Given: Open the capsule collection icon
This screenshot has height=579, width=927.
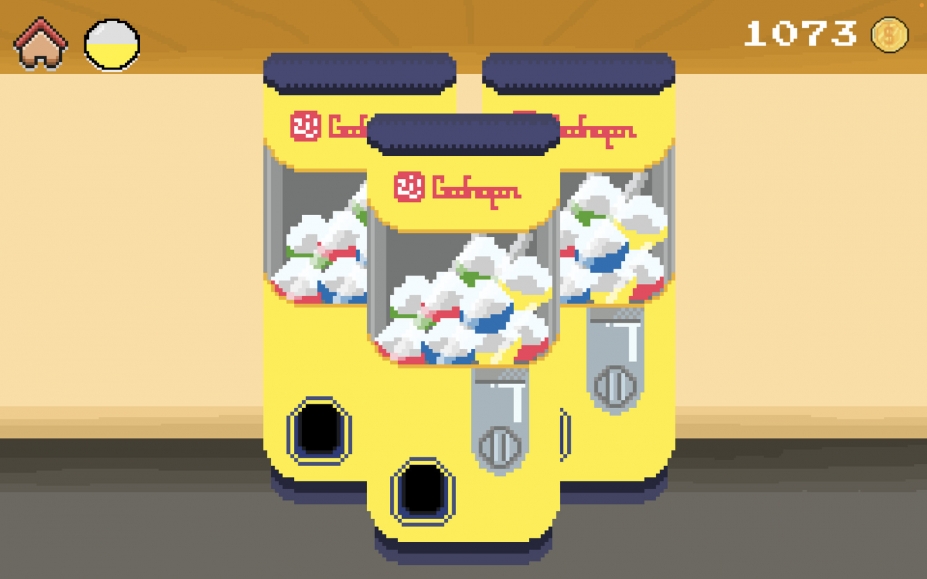Looking at the screenshot, I should [111, 45].
